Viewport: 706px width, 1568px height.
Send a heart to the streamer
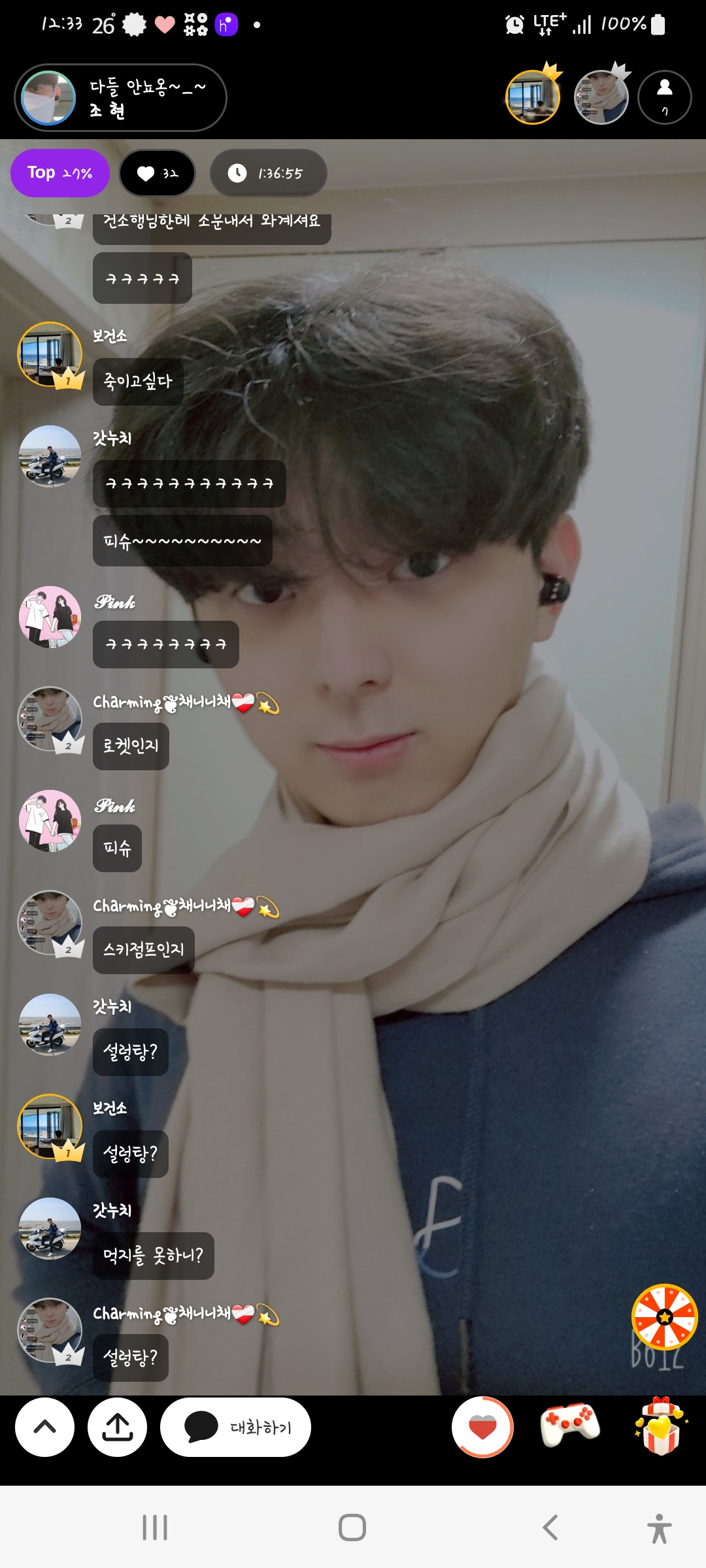pos(482,1427)
